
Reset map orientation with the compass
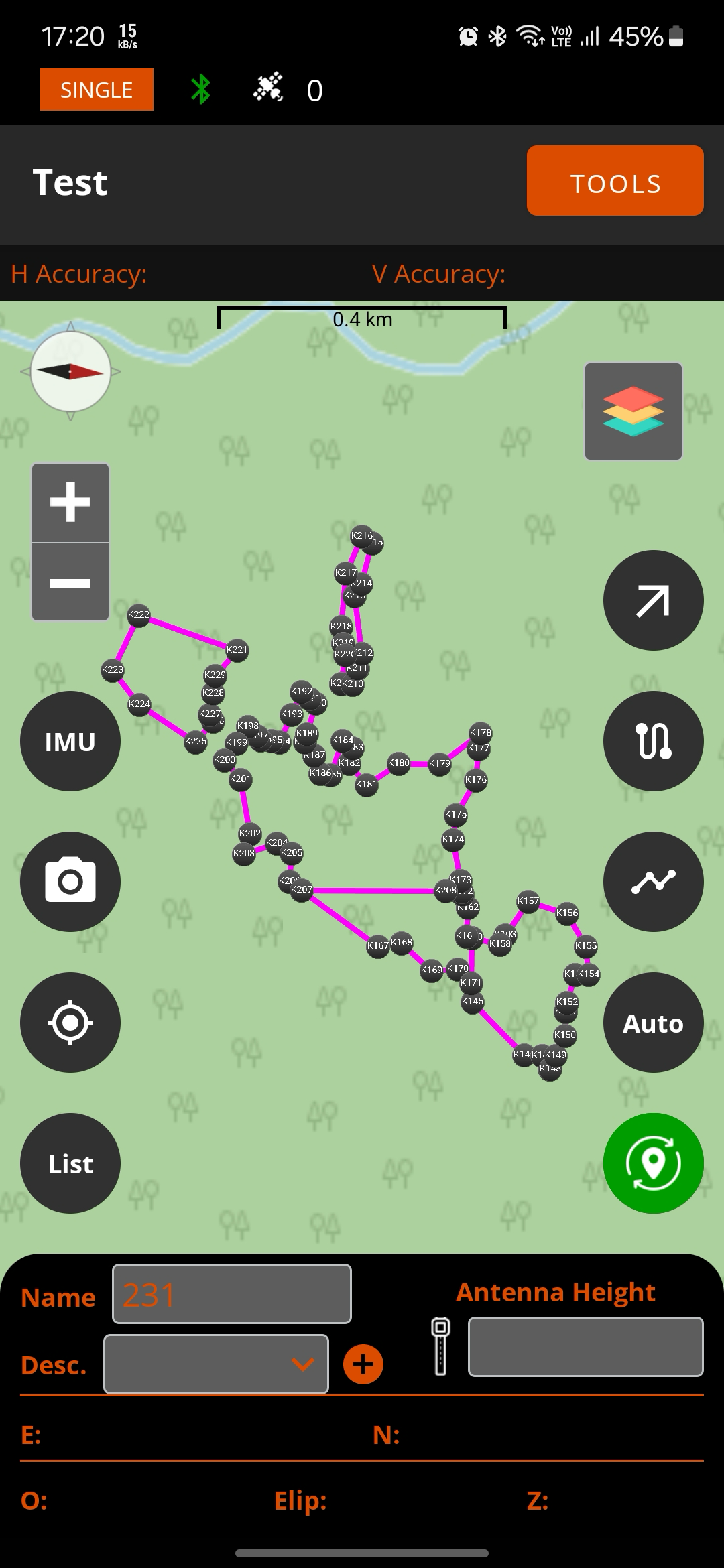70,371
